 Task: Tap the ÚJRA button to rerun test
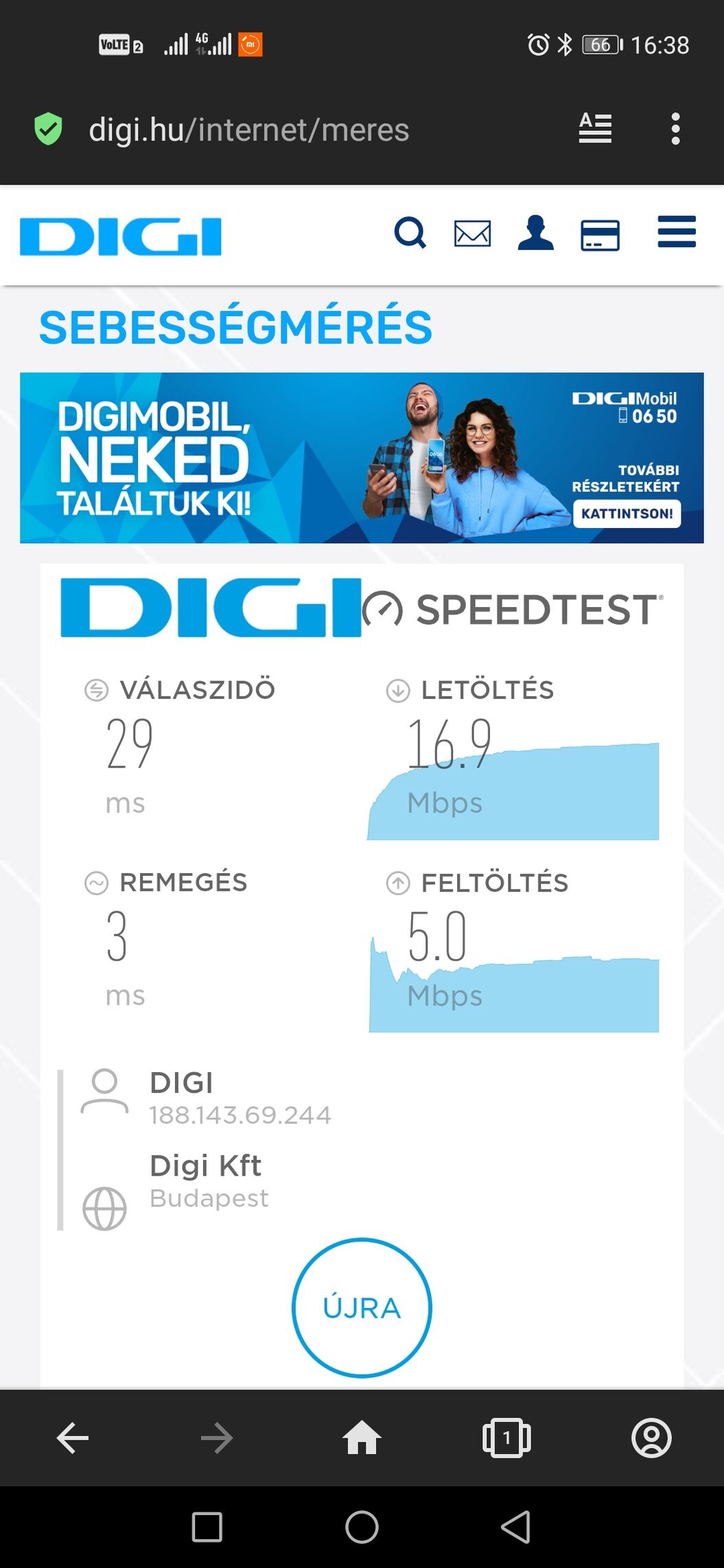click(362, 1307)
